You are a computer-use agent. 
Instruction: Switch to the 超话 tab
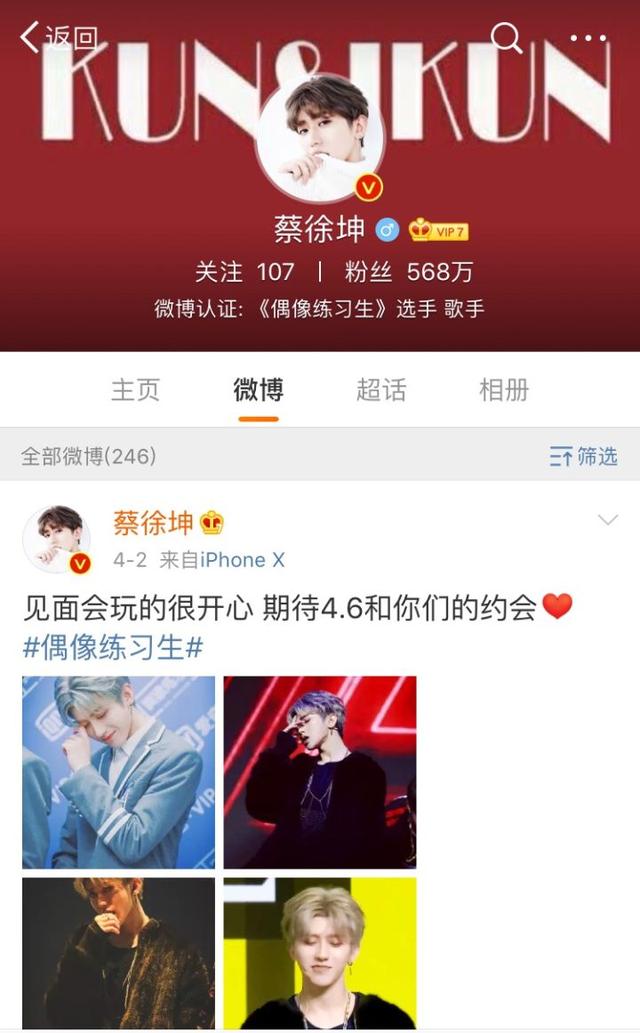(381, 390)
